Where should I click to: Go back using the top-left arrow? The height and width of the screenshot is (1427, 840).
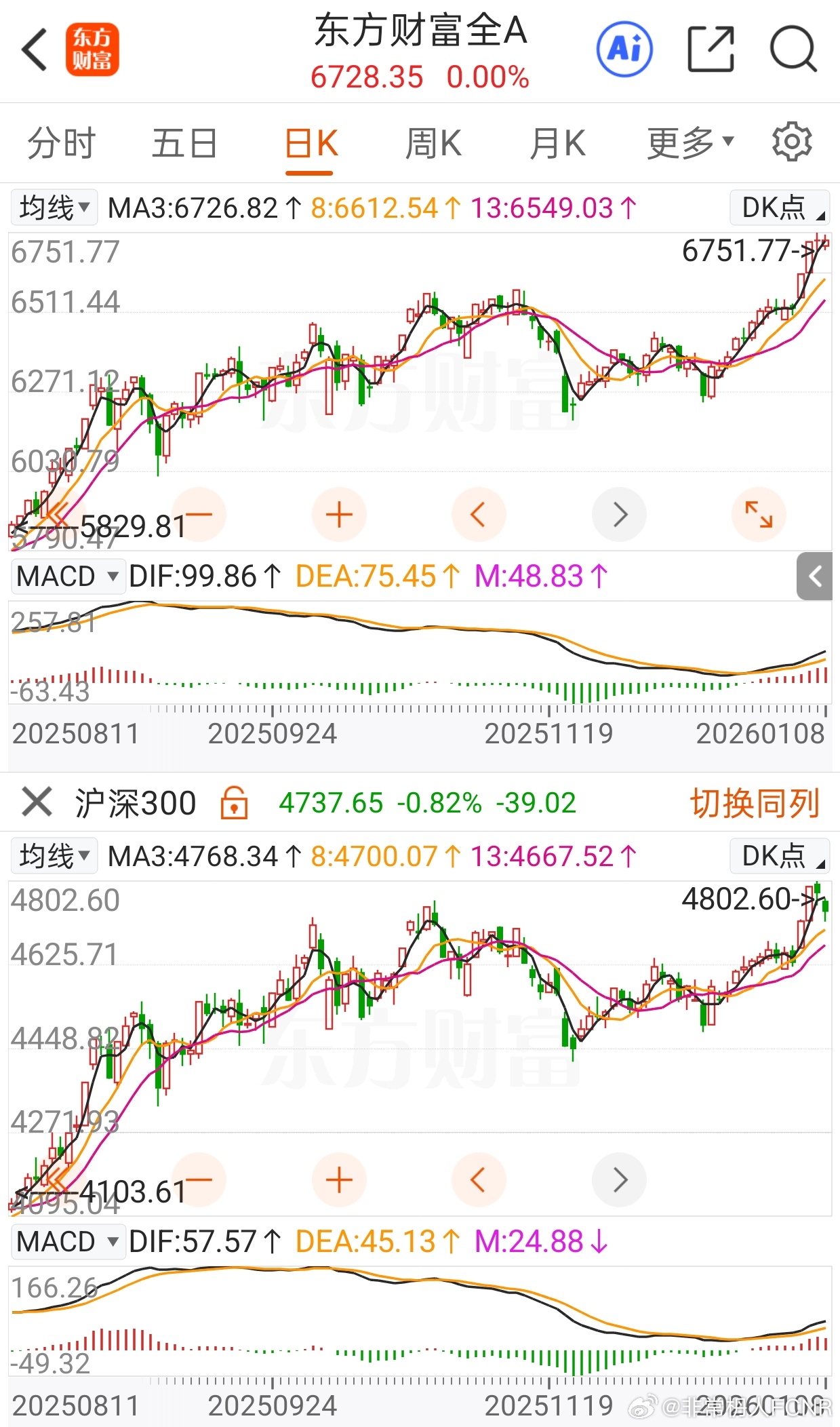click(x=35, y=50)
